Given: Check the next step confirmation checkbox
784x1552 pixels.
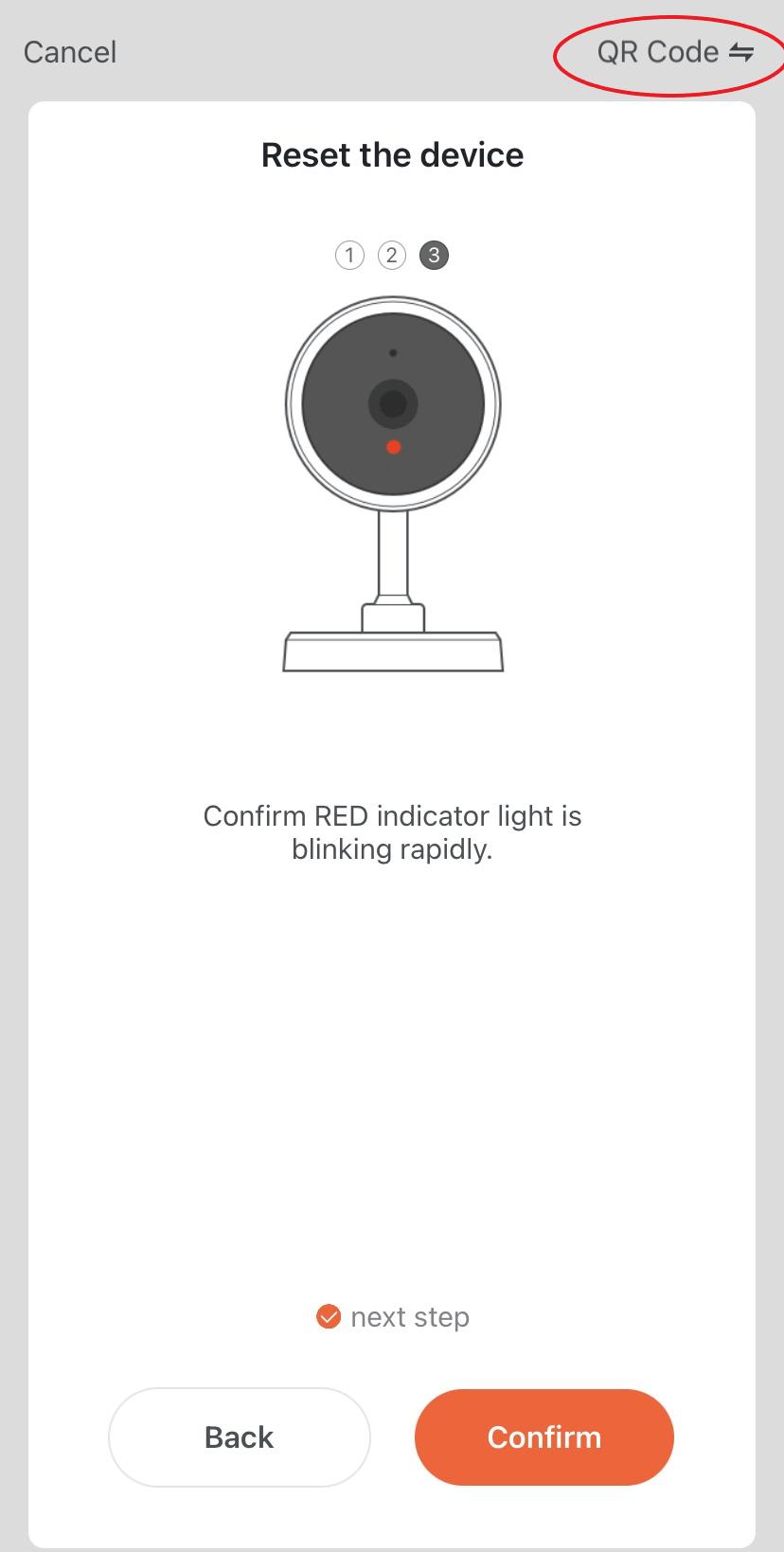Looking at the screenshot, I should click(328, 1316).
